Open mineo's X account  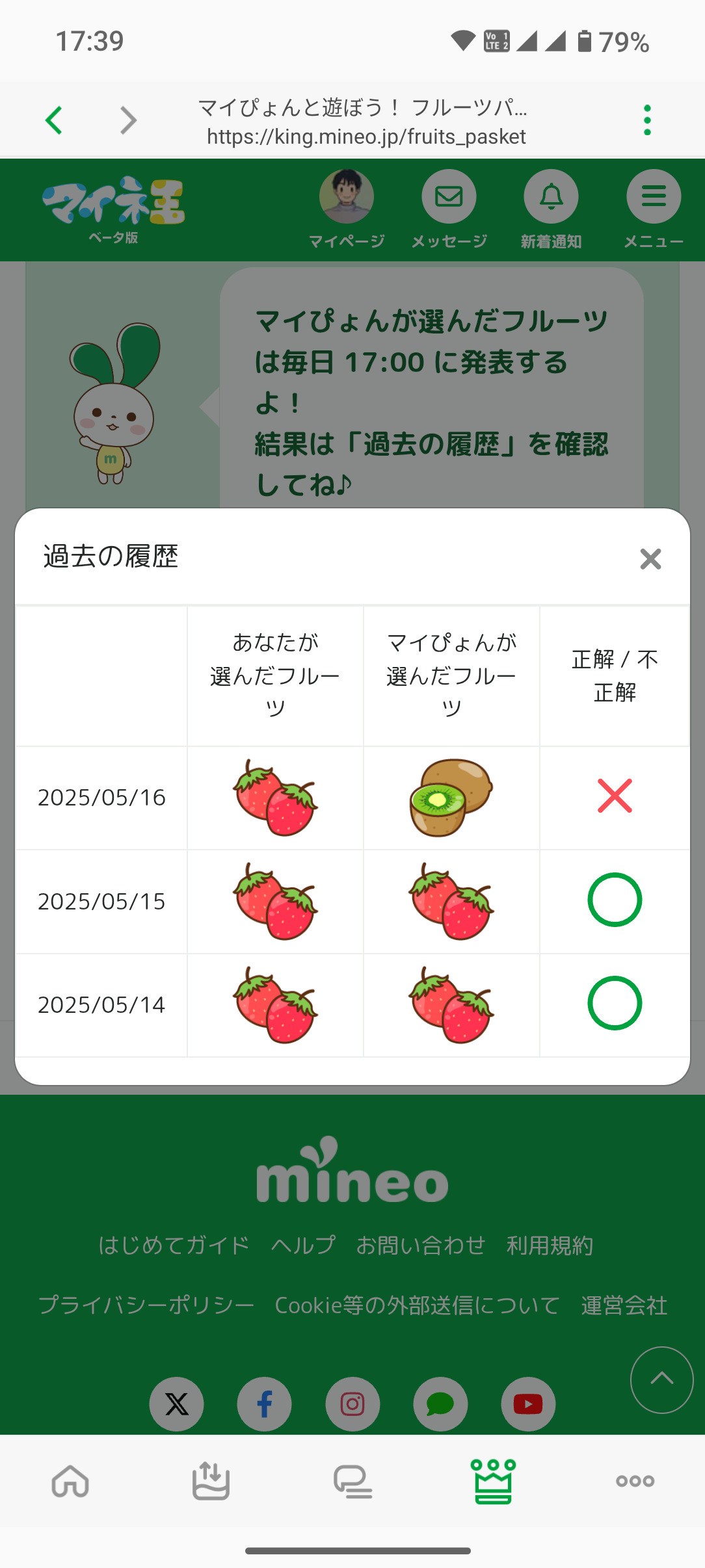(176, 1404)
